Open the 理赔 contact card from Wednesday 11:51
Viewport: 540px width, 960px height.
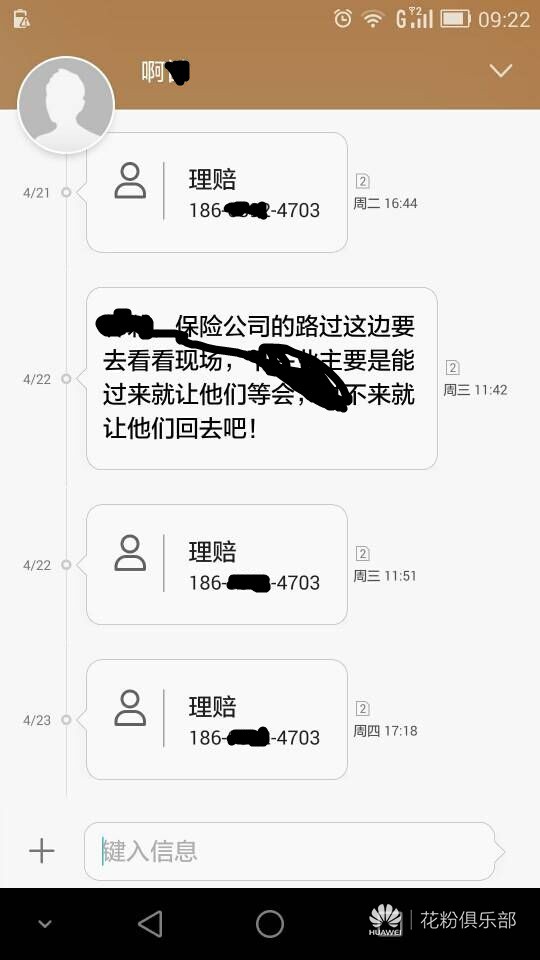coord(217,564)
